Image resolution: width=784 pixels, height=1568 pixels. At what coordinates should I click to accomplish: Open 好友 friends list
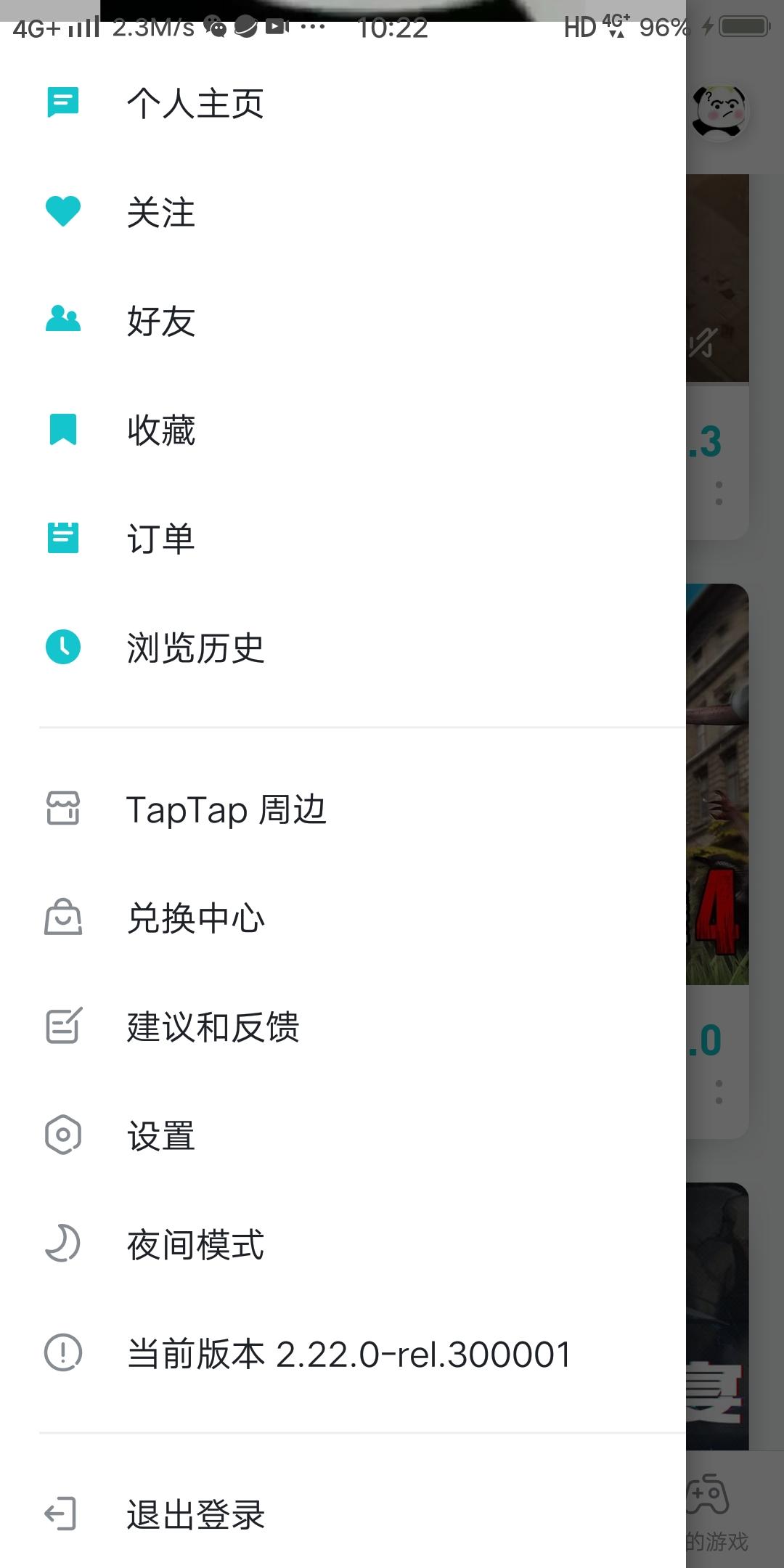click(x=161, y=321)
